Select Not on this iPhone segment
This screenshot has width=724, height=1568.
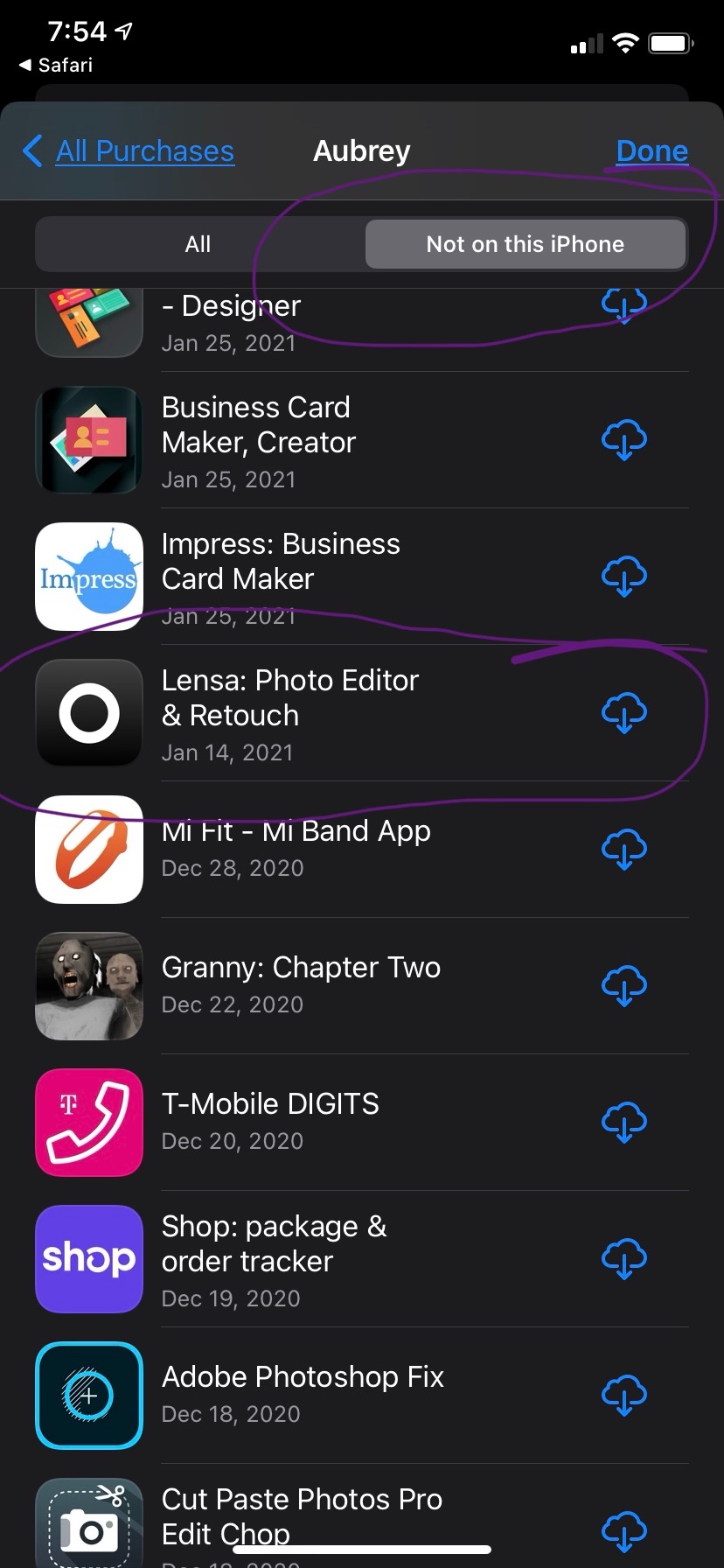point(525,244)
